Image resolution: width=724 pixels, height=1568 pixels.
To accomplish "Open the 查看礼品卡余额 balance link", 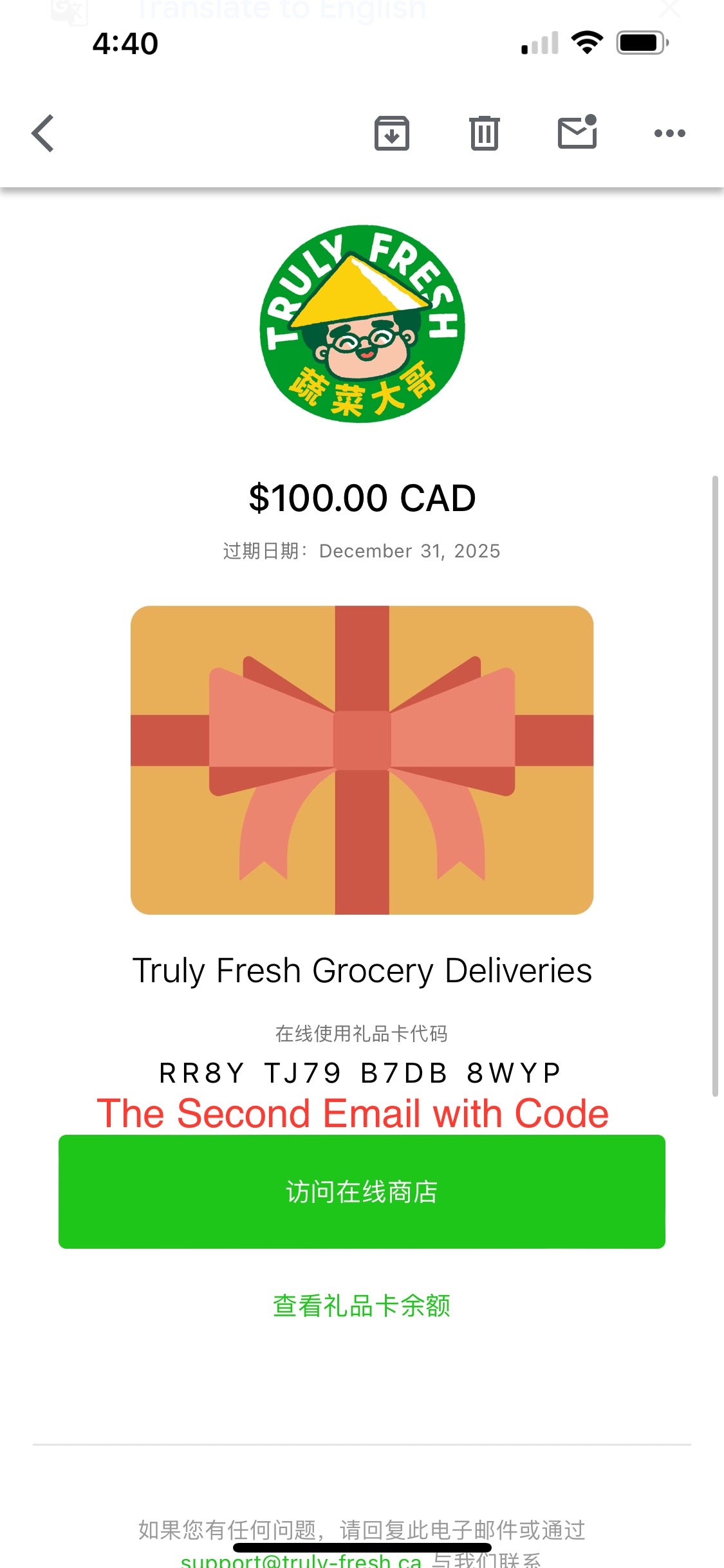I will 362,1305.
